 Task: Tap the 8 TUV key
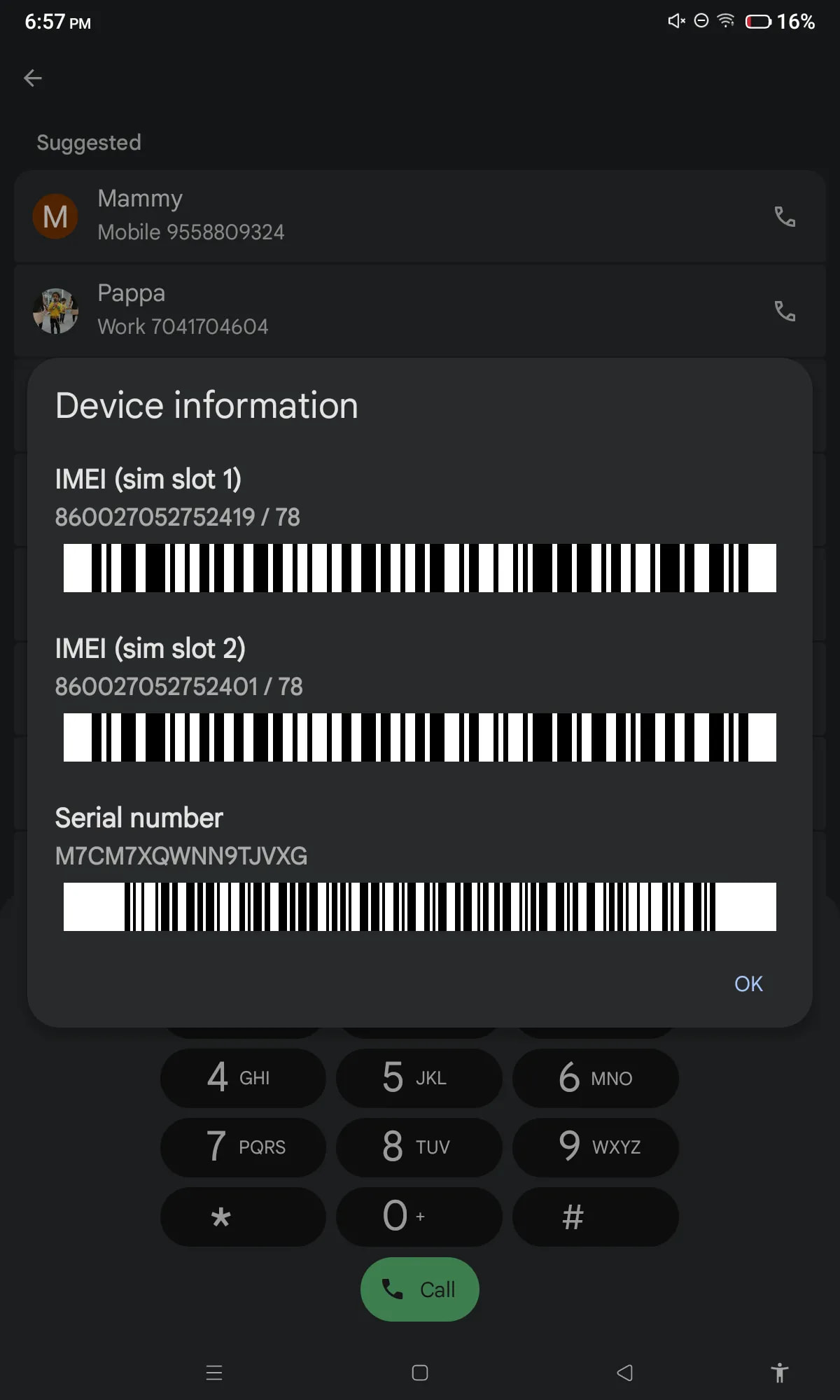click(x=419, y=1147)
